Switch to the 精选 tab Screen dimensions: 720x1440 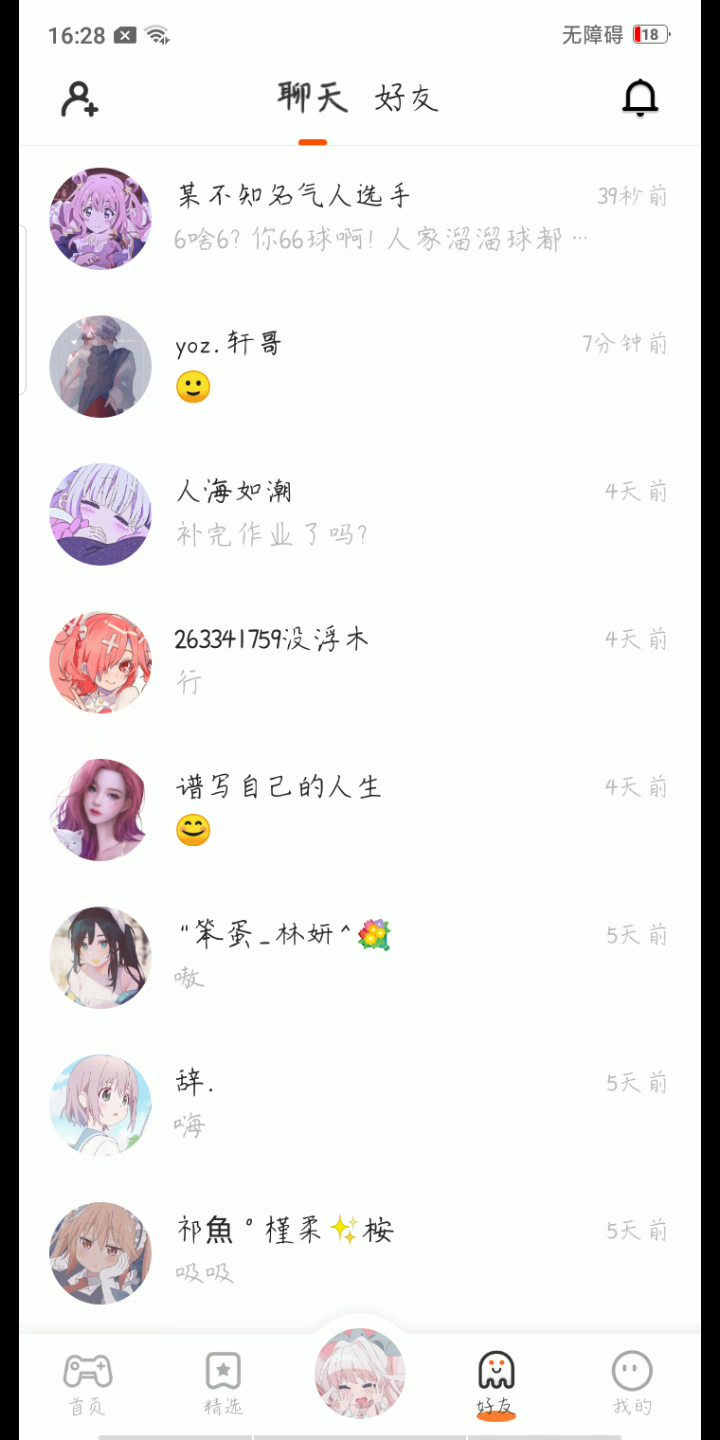click(x=223, y=1383)
